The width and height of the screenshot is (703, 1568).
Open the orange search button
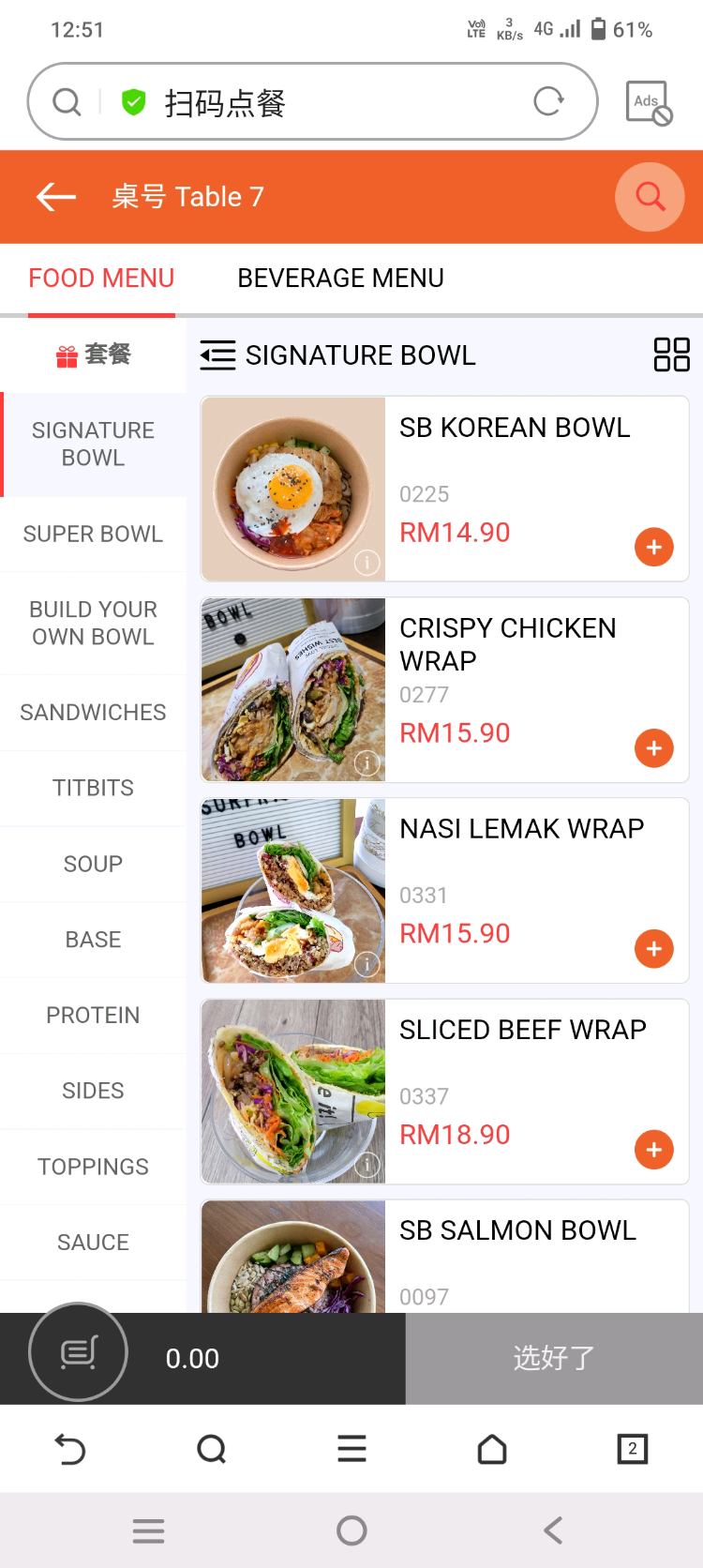pos(649,197)
